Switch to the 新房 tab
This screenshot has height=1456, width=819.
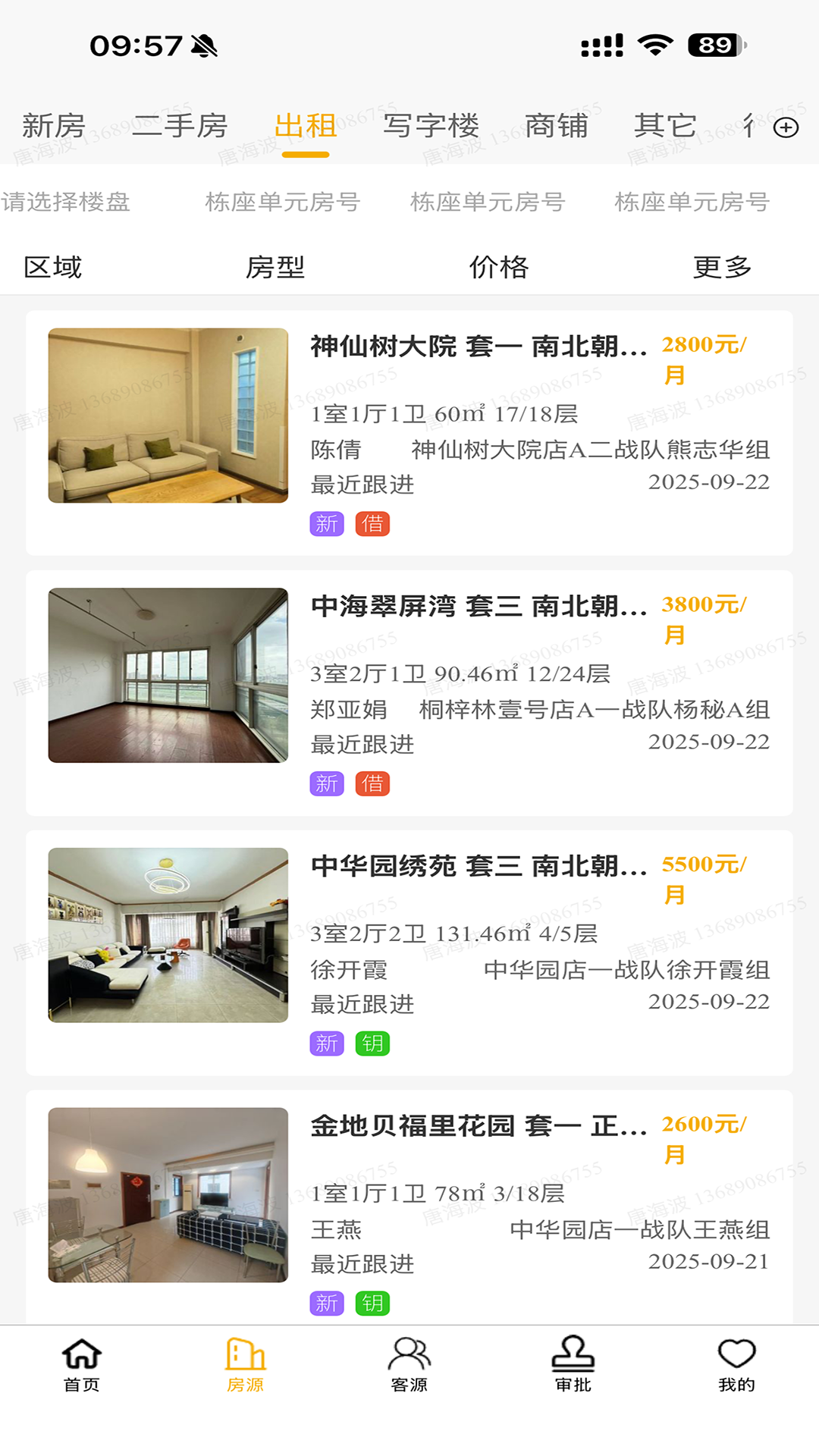[x=53, y=126]
